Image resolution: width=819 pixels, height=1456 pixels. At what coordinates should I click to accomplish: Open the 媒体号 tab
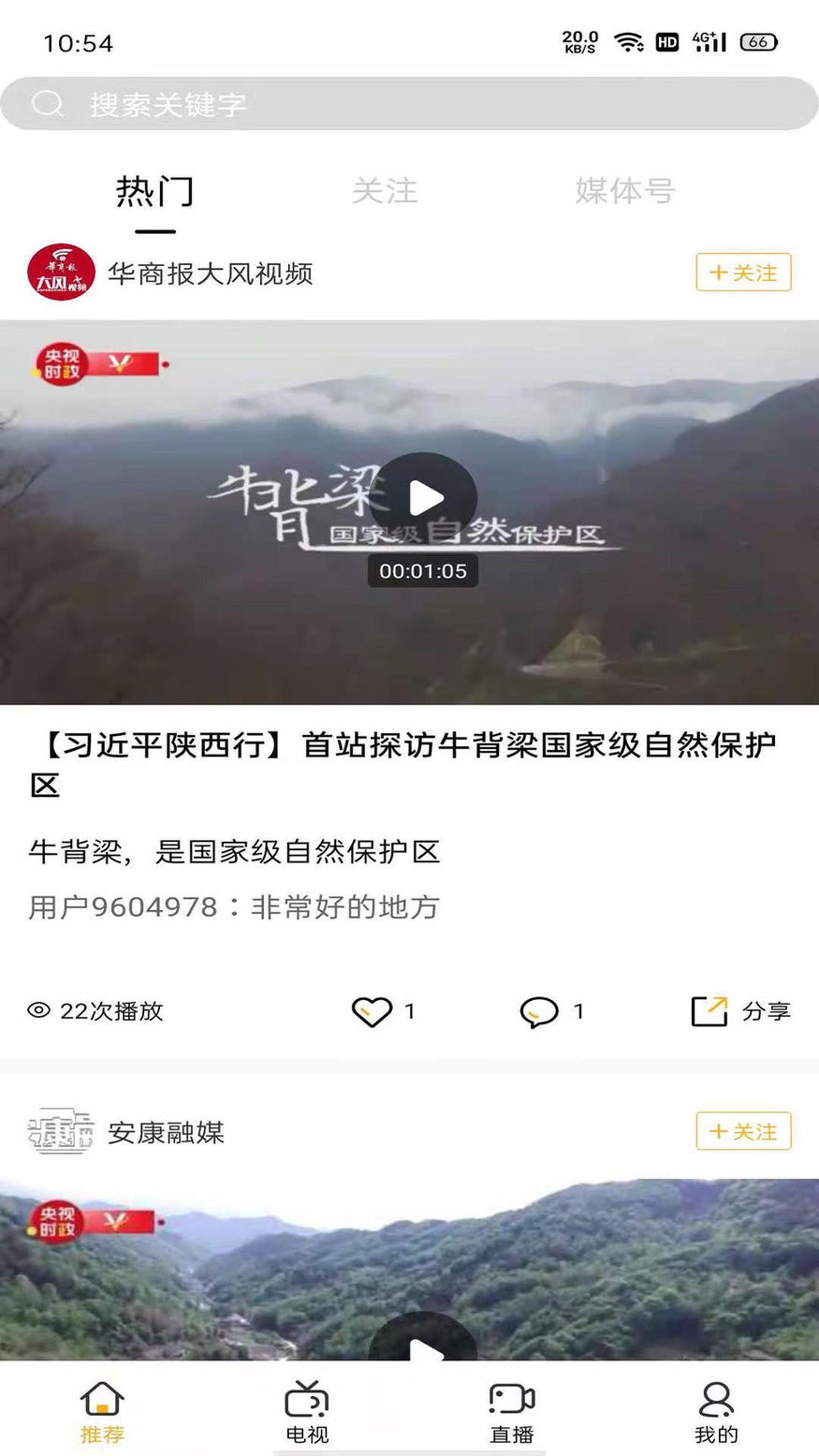[627, 191]
